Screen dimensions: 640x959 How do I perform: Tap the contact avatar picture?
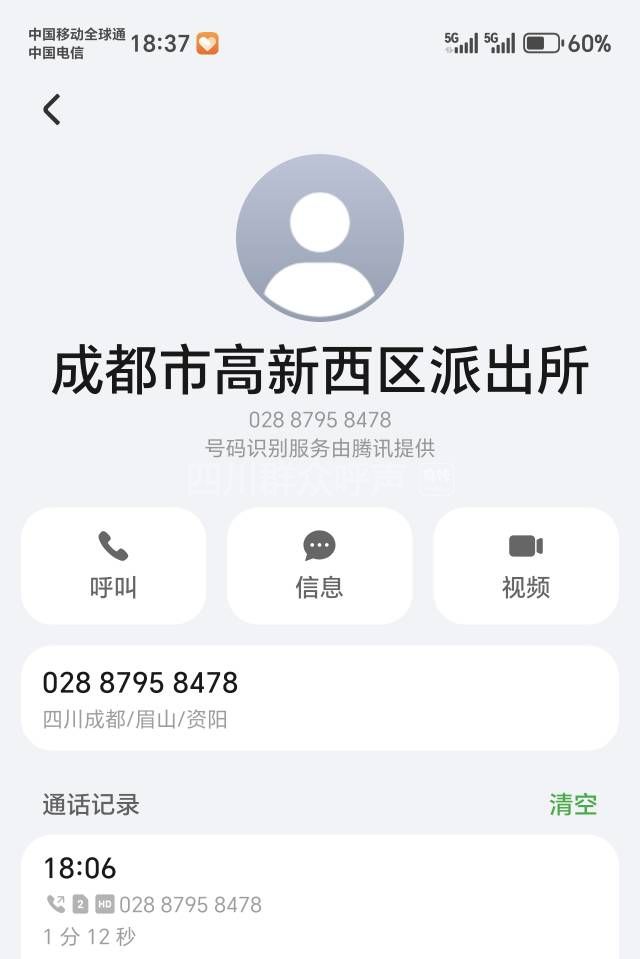pos(320,238)
